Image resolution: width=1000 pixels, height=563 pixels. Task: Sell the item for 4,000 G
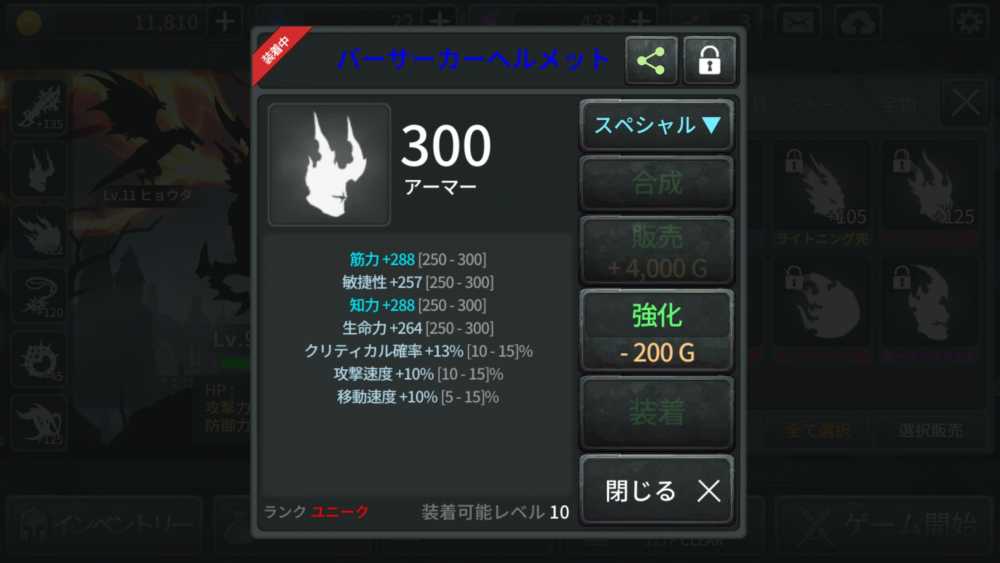pyautogui.click(x=656, y=250)
